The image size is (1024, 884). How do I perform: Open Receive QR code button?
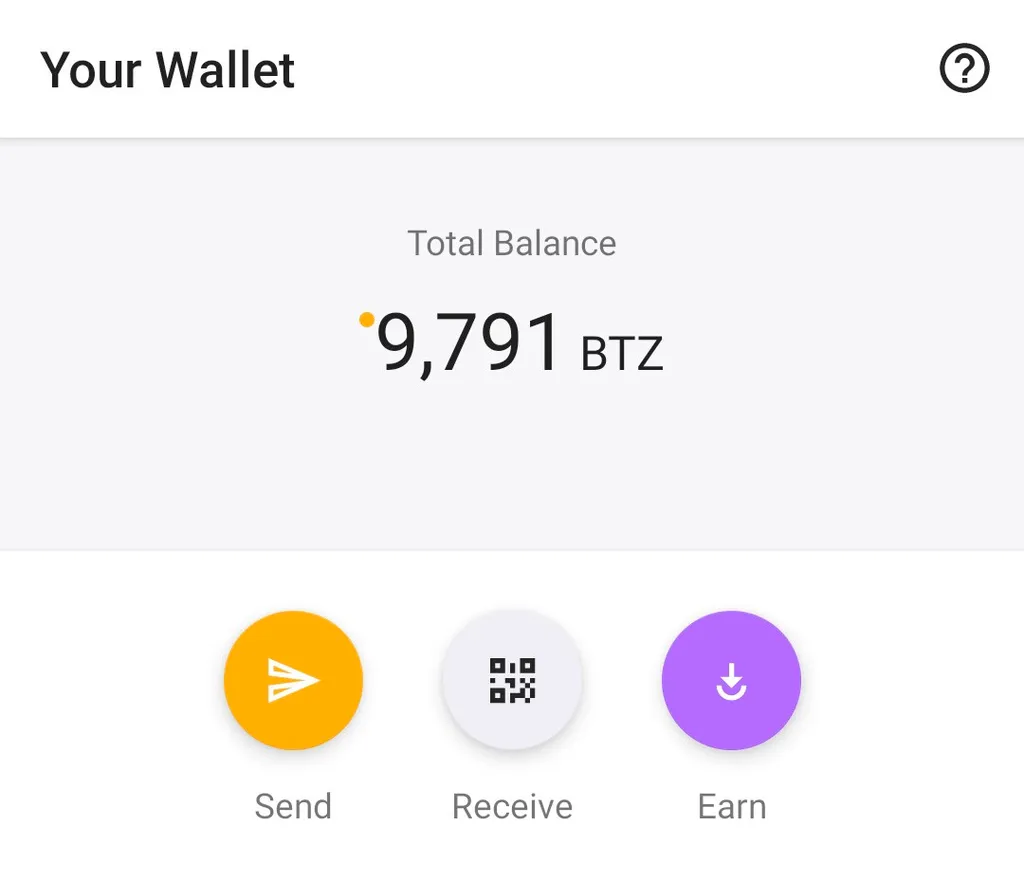point(512,681)
